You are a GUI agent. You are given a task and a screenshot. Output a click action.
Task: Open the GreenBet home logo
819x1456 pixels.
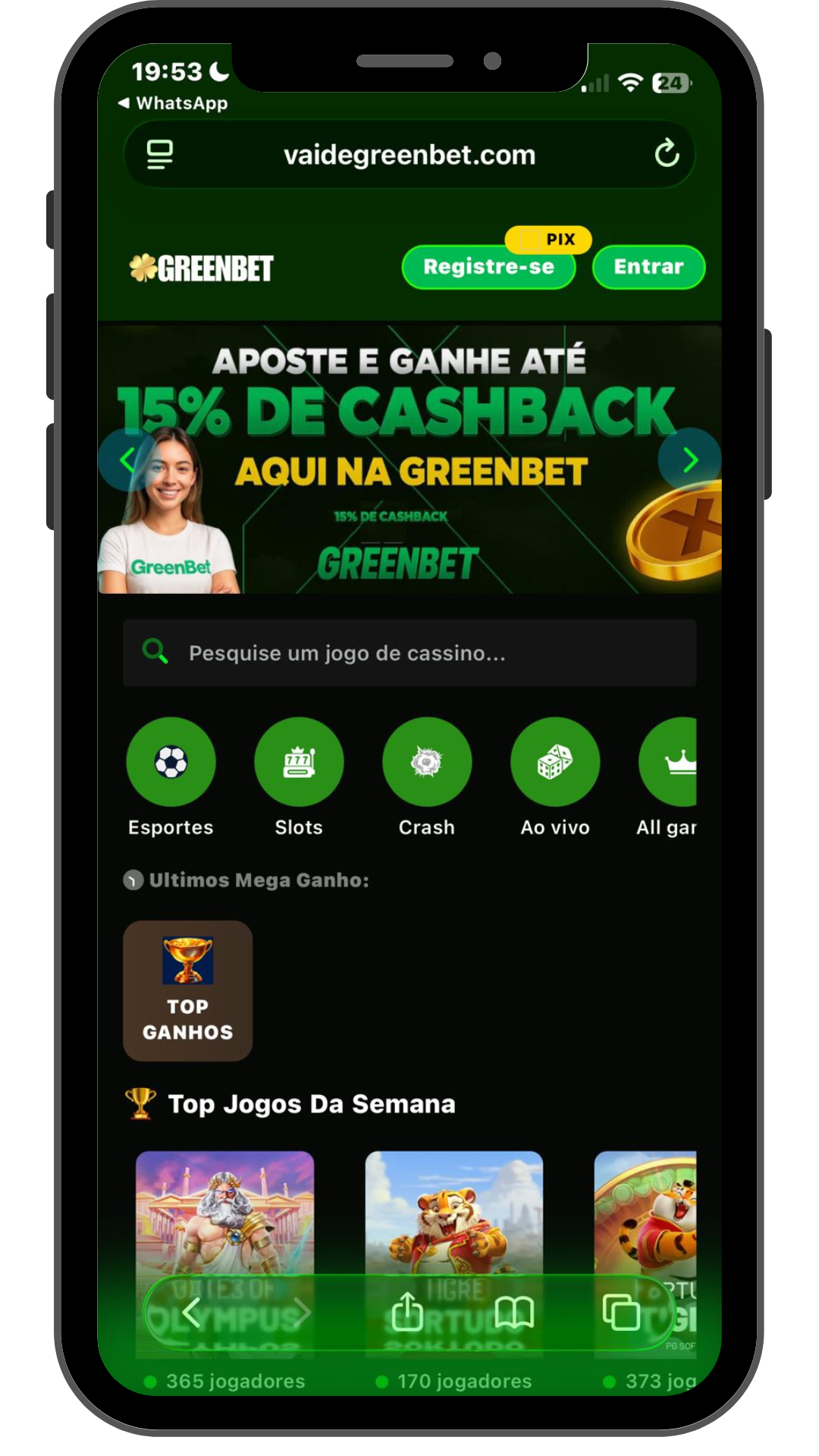point(202,267)
